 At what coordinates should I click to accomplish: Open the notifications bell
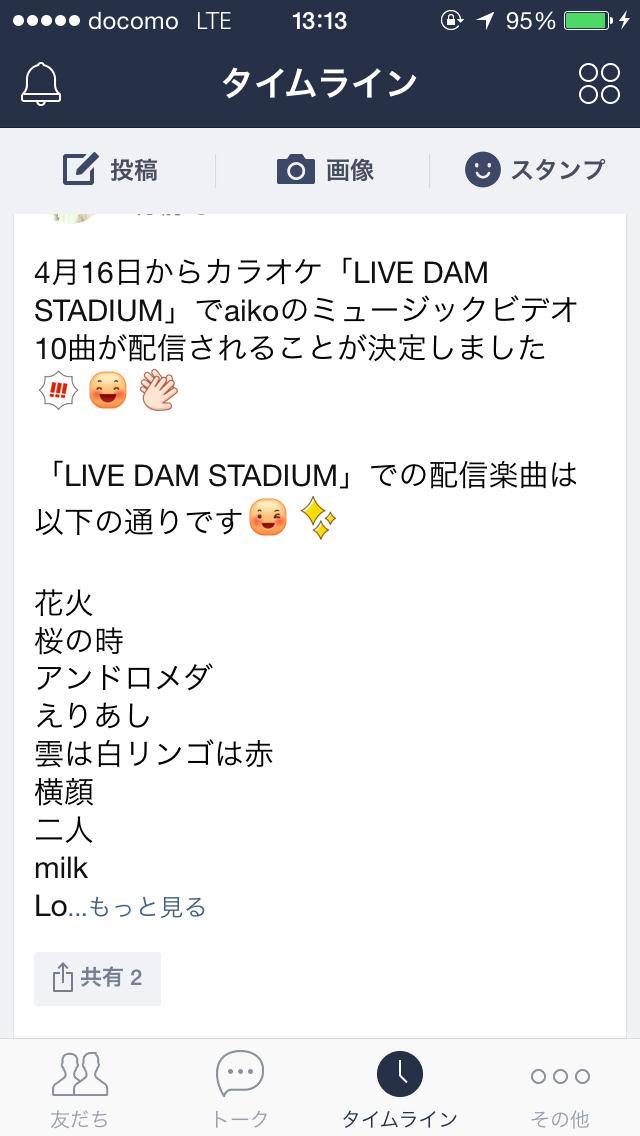pos(41,83)
